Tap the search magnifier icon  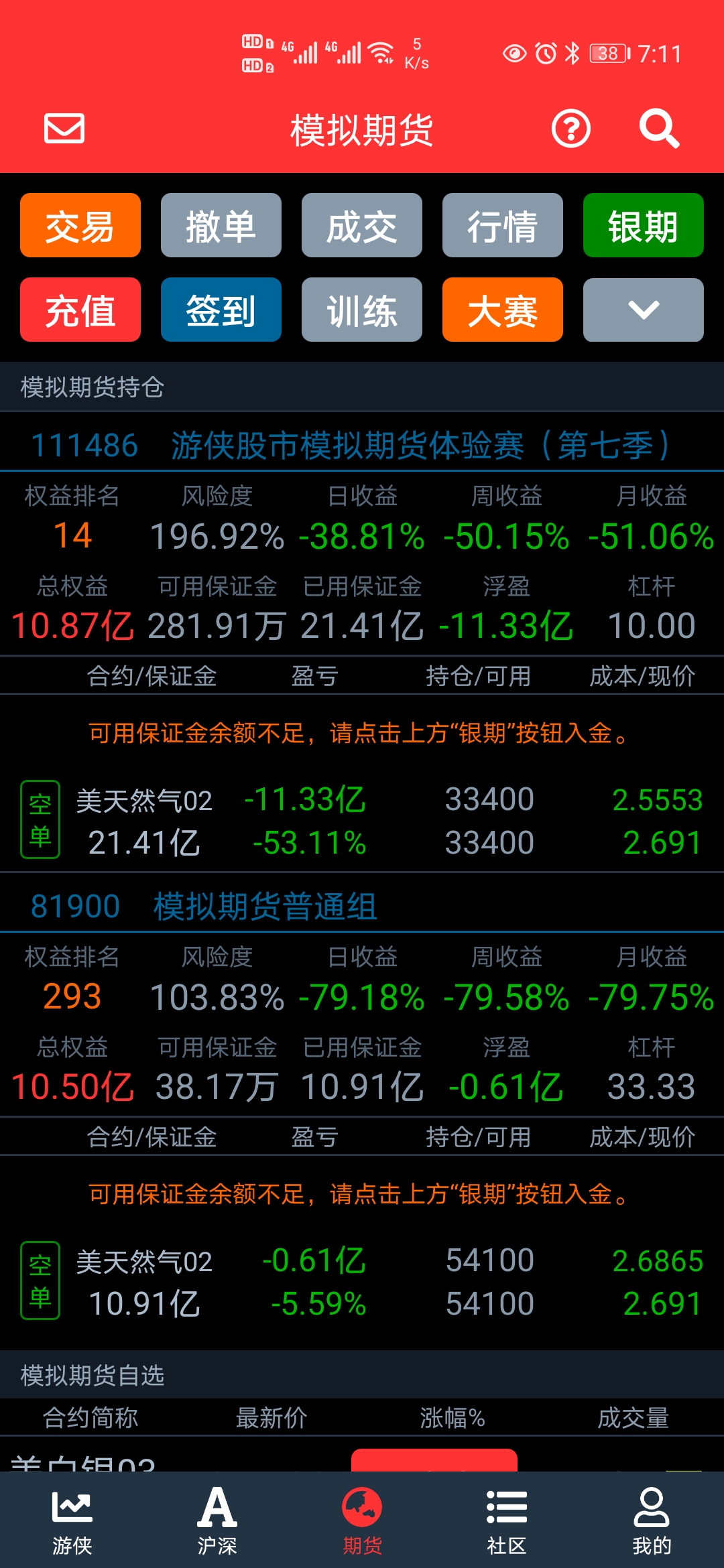[659, 128]
